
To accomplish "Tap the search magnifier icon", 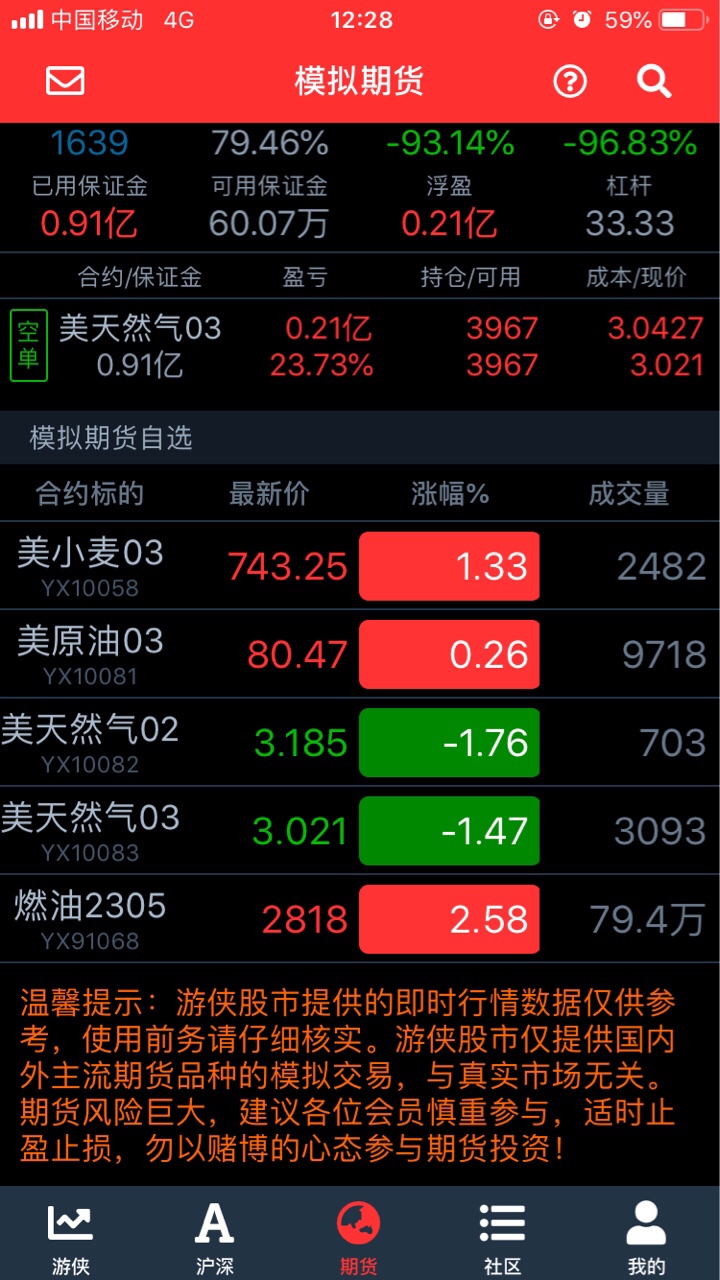I will point(654,81).
